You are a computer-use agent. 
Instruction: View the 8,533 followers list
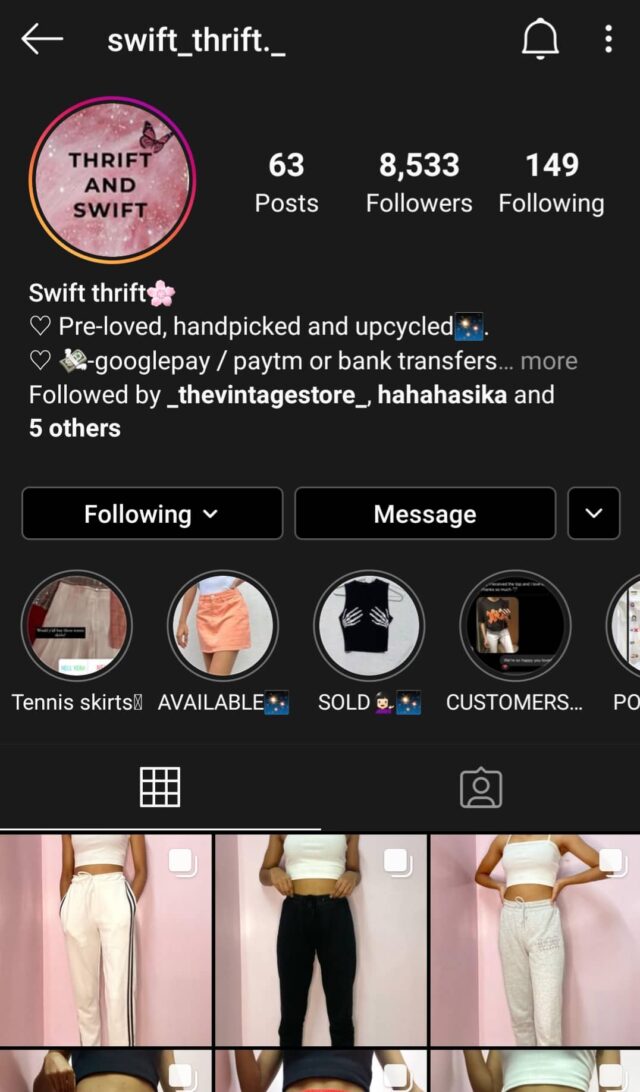419,182
